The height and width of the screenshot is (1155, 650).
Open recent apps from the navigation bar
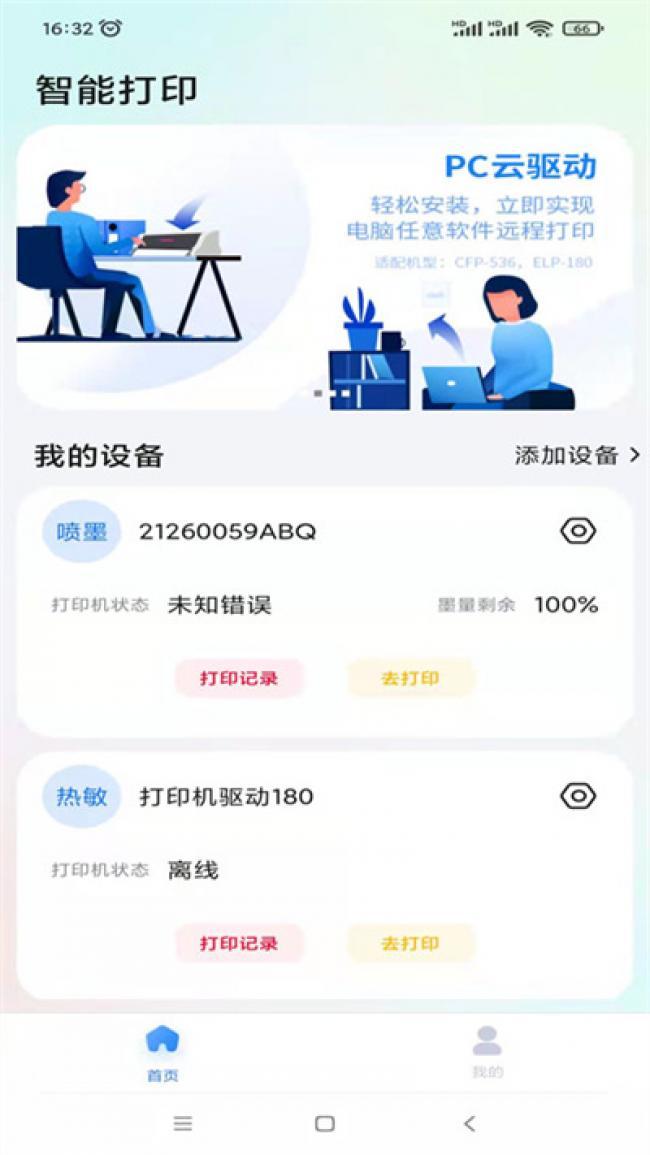[182, 1123]
